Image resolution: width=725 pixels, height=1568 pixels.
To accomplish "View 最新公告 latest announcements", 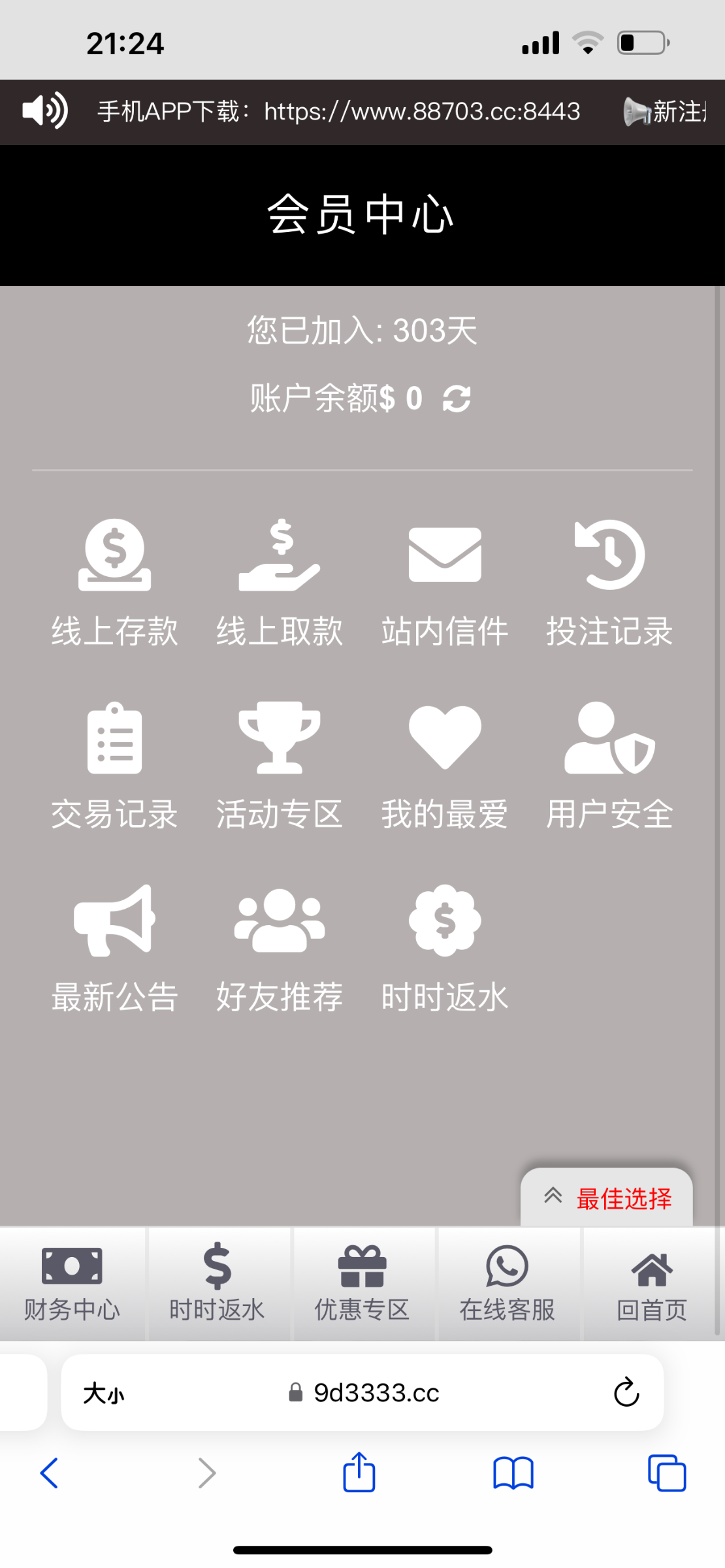I will click(x=115, y=949).
